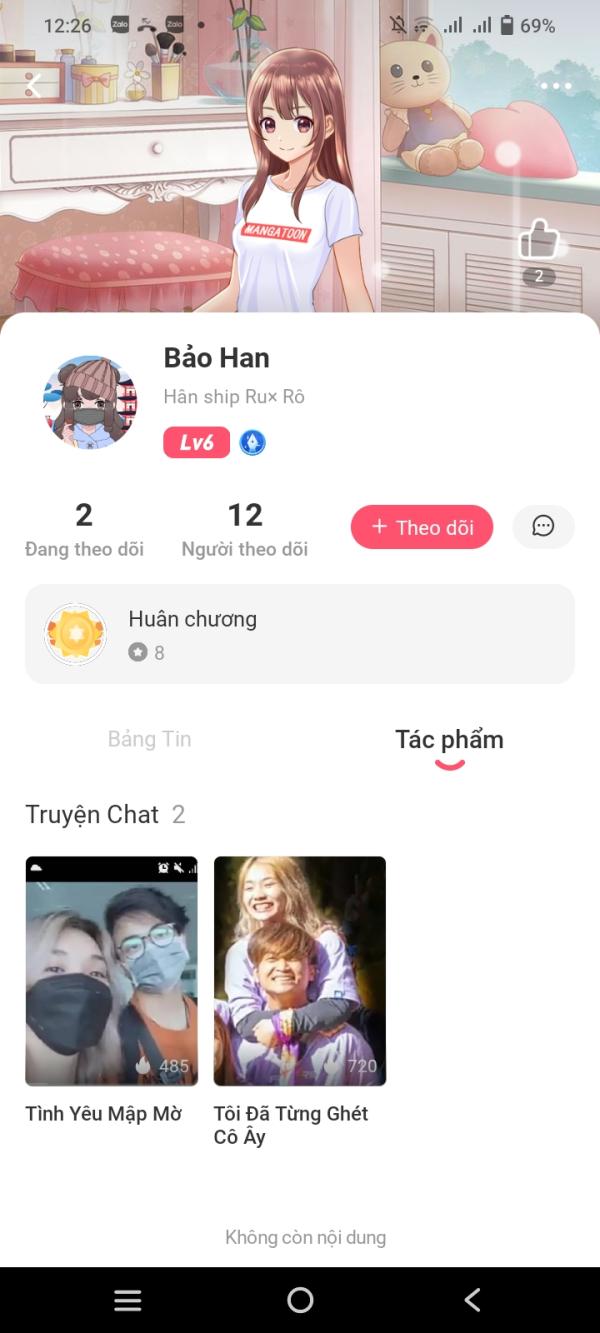Viewport: 600px width, 1333px height.
Task: Open the story Tôi Đã Từng Ghét Cô Ấy
Action: [300, 971]
